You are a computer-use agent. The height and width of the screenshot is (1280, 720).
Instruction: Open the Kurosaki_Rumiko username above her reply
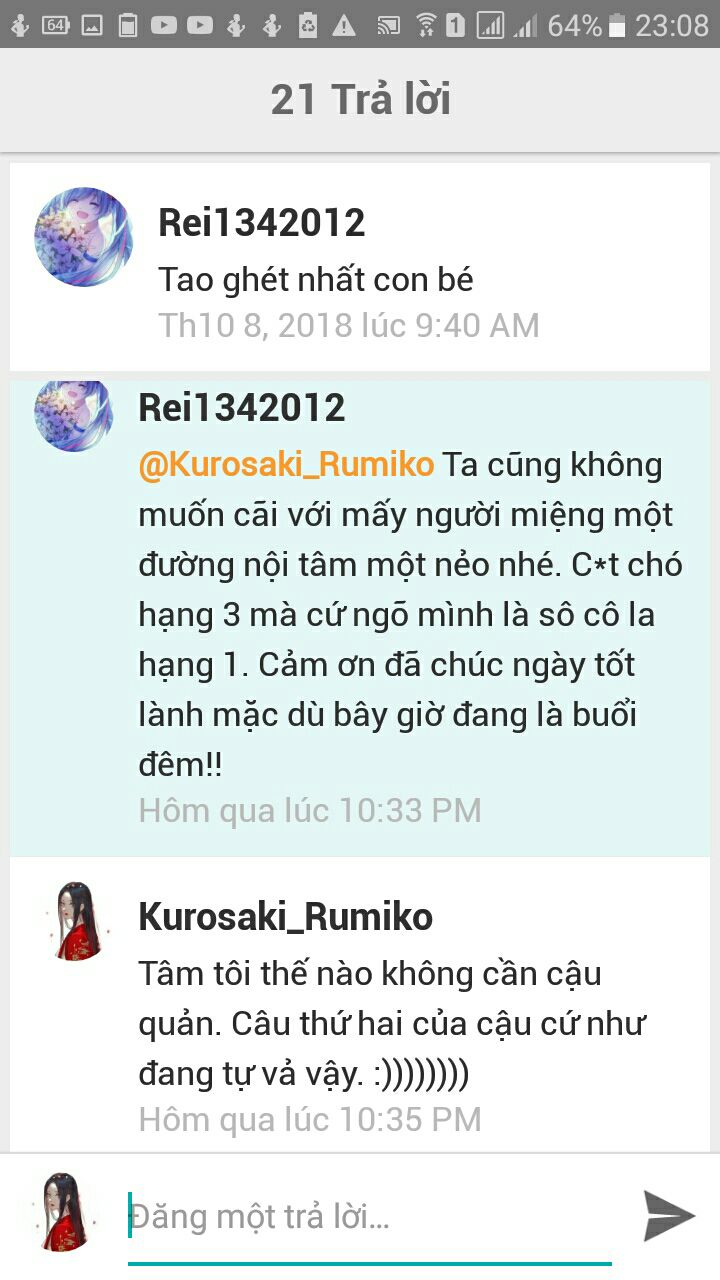286,916
